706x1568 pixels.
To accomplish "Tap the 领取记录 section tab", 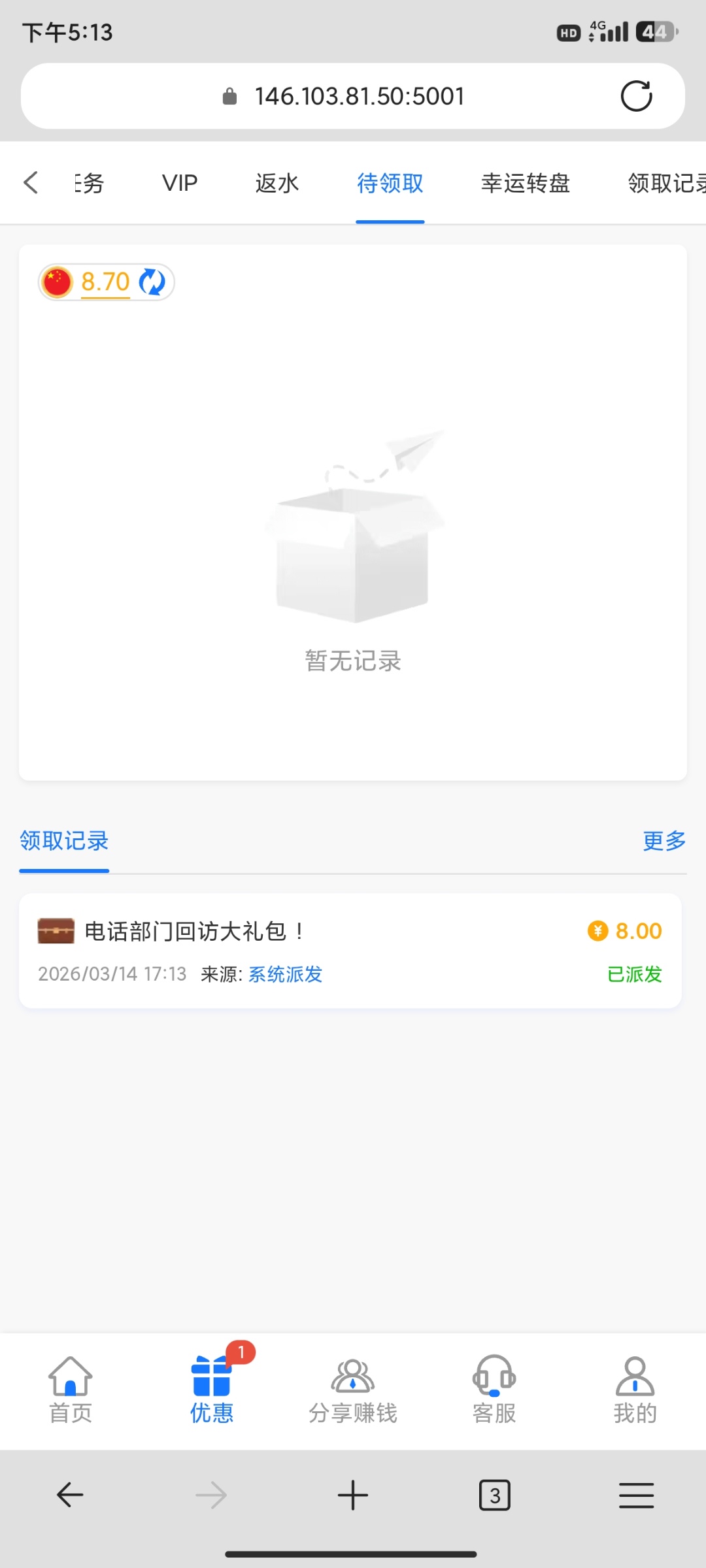I will [x=64, y=841].
